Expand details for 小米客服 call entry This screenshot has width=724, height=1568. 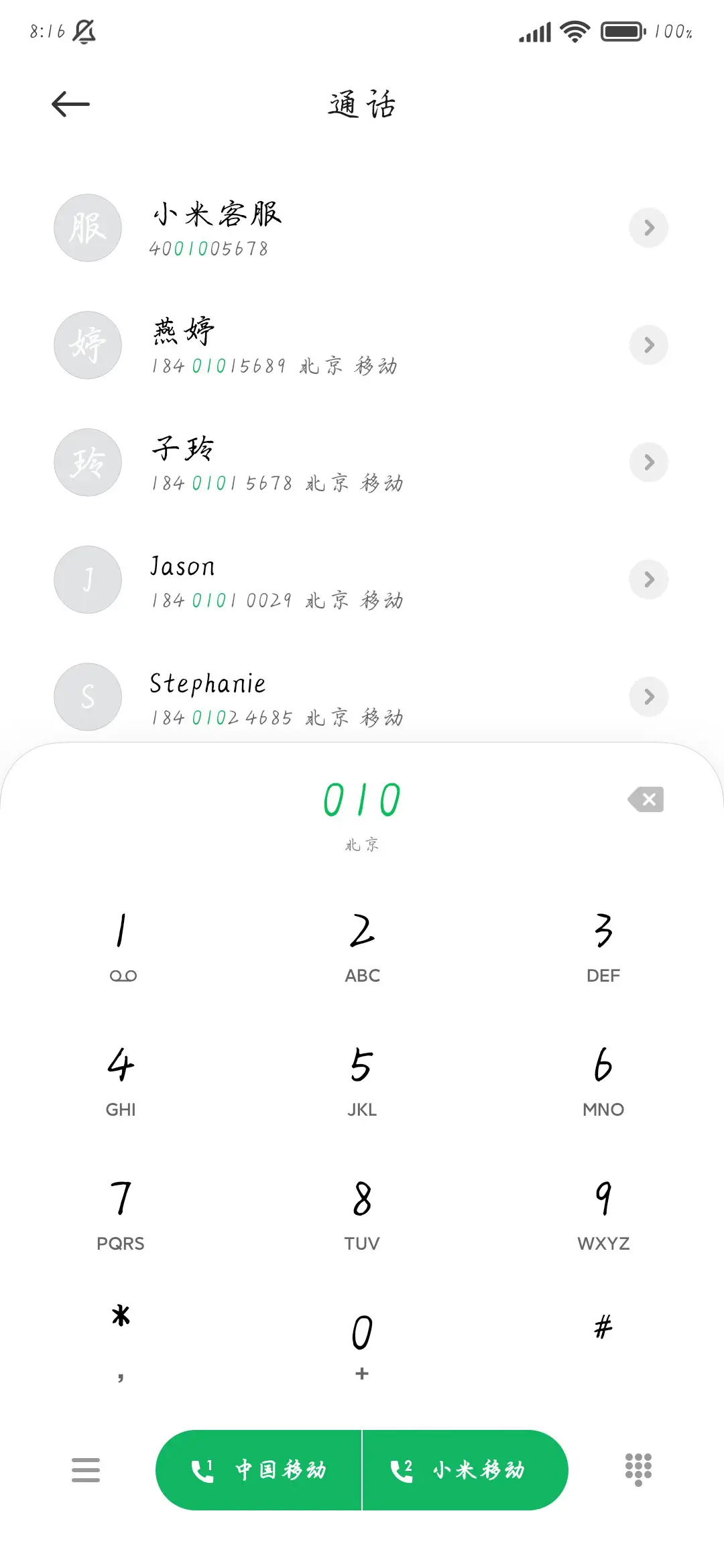pos(648,228)
